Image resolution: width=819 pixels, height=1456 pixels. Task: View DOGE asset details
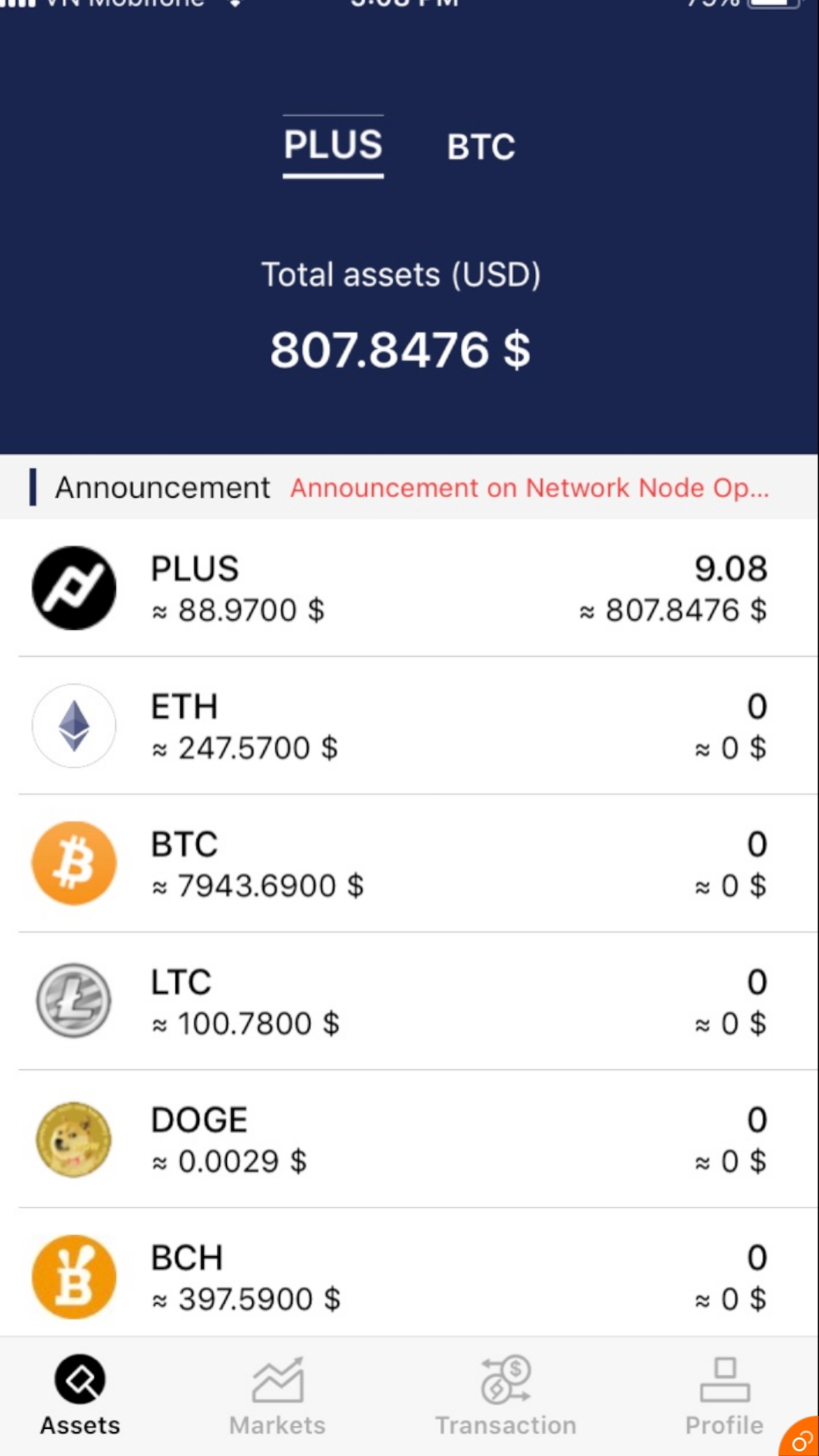409,1139
